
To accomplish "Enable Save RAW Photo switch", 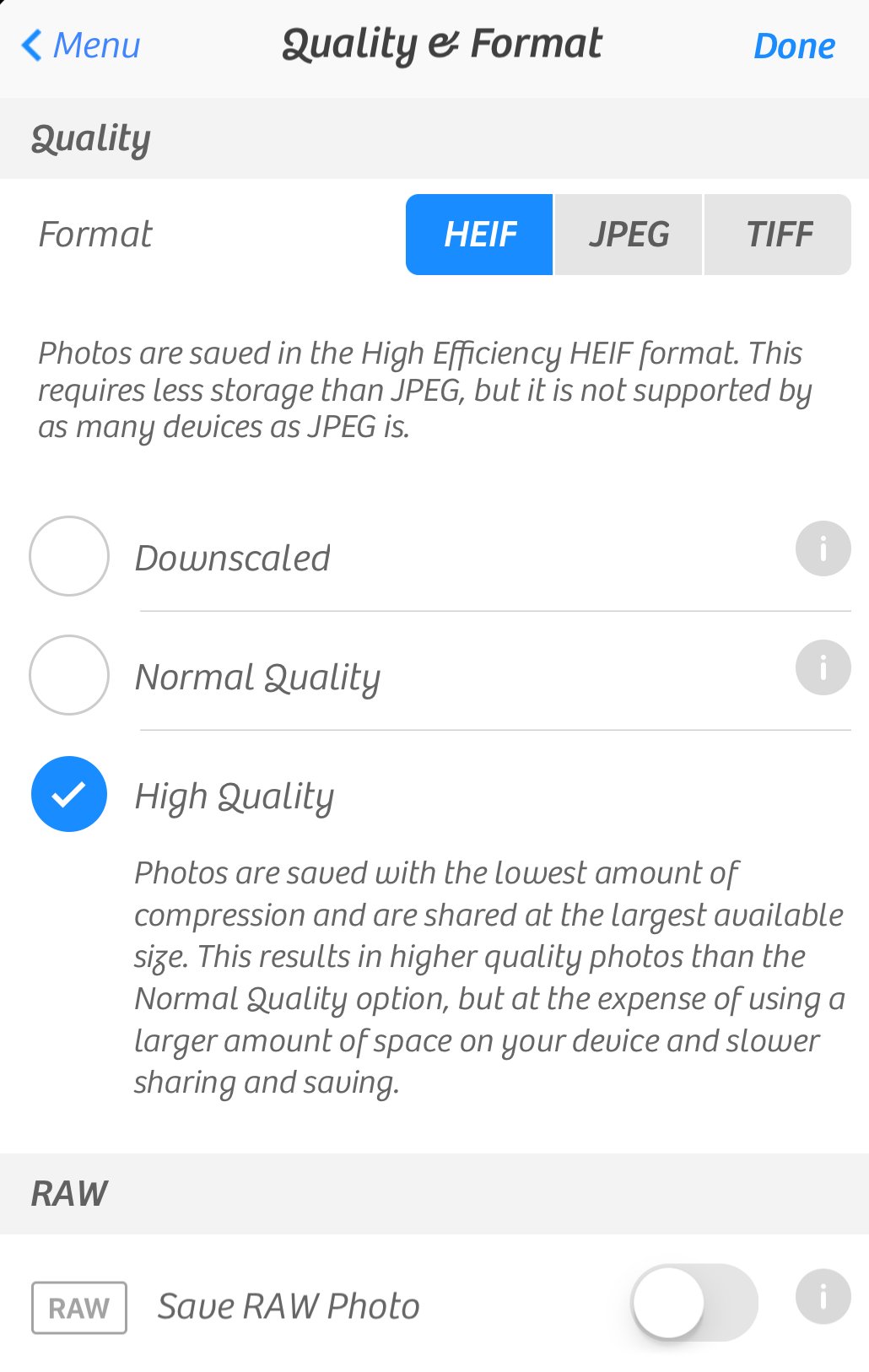I will 694,1302.
